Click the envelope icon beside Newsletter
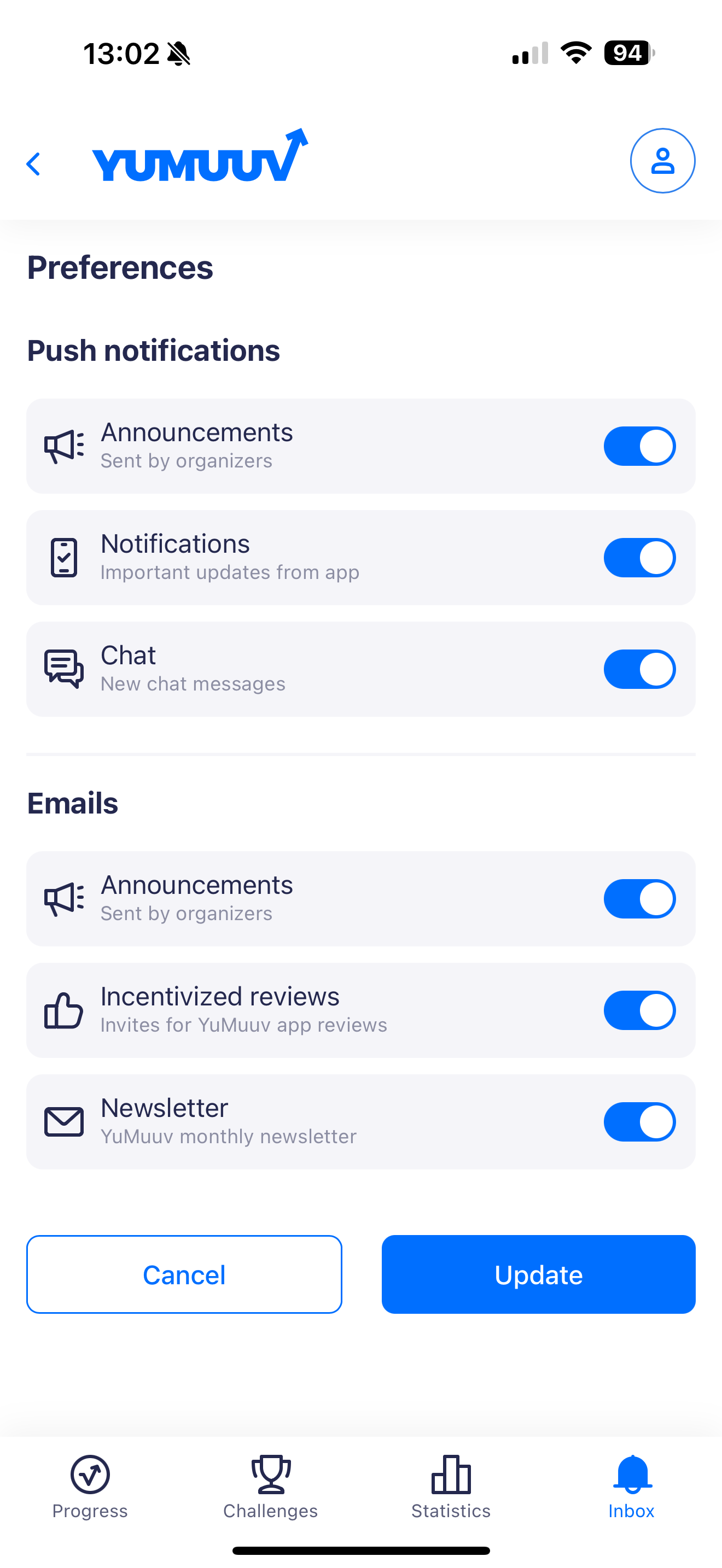The width and height of the screenshot is (722, 1568). click(63, 1121)
